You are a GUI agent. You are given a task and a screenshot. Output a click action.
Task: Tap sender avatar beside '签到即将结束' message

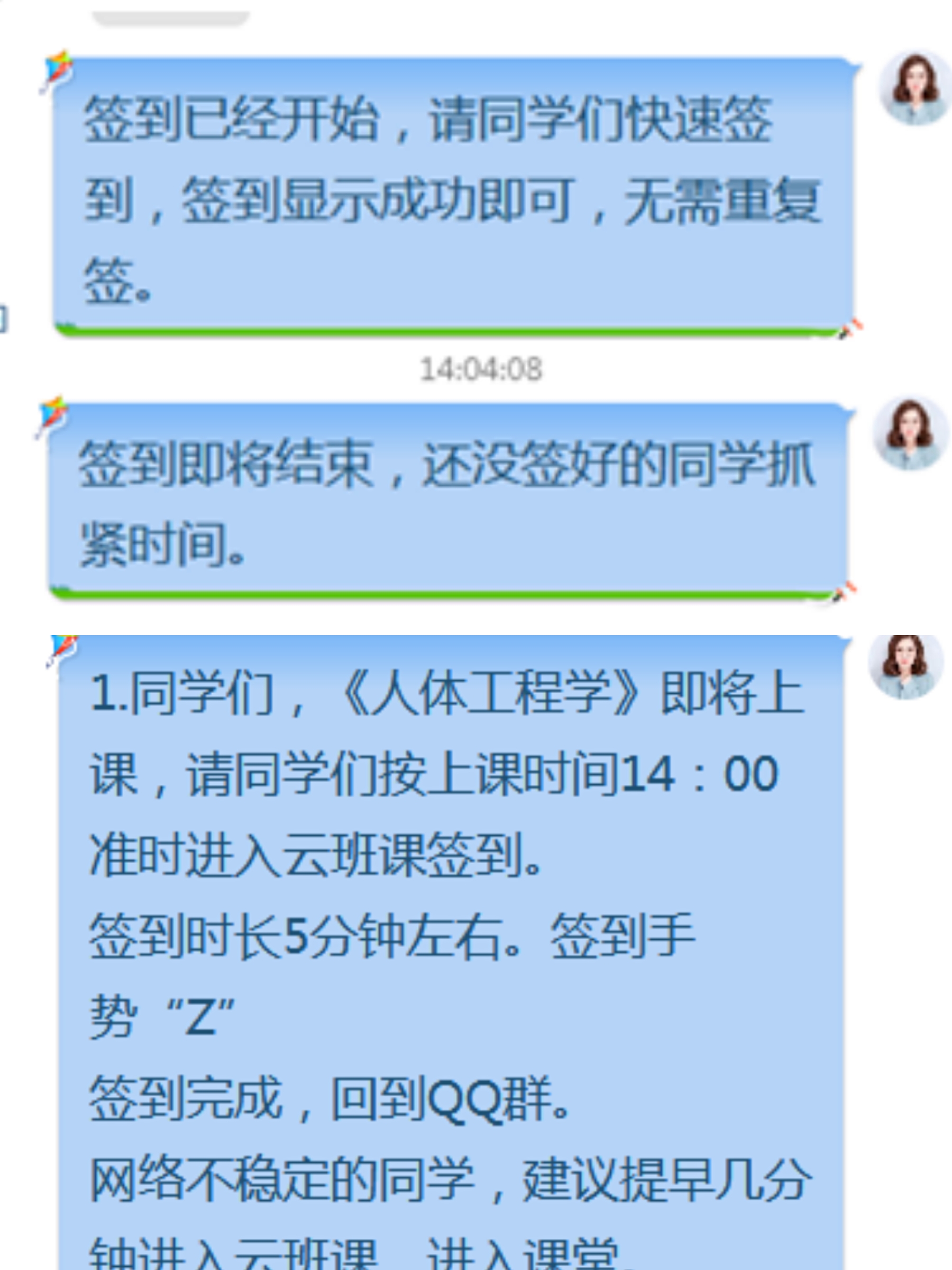point(910,433)
